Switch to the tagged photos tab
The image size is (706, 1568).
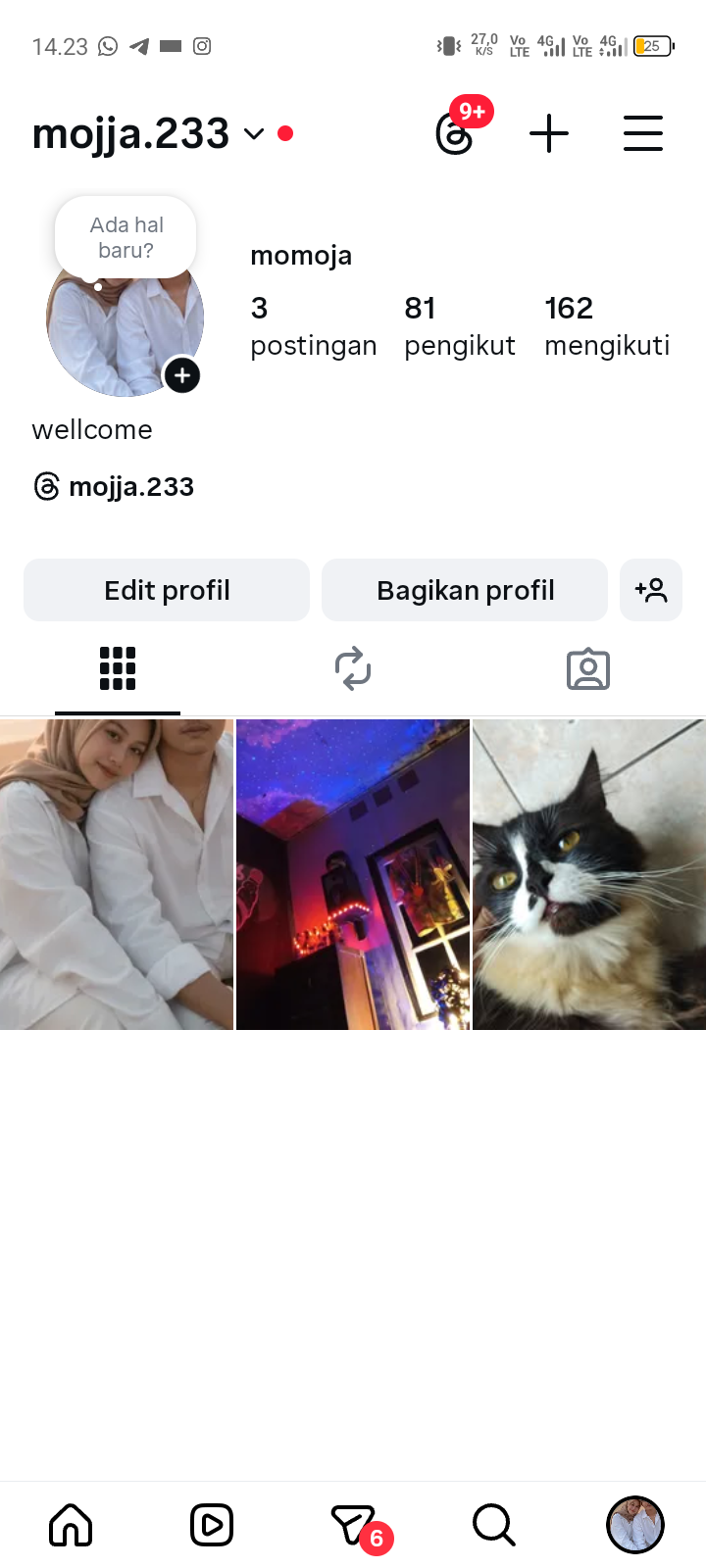coord(588,669)
